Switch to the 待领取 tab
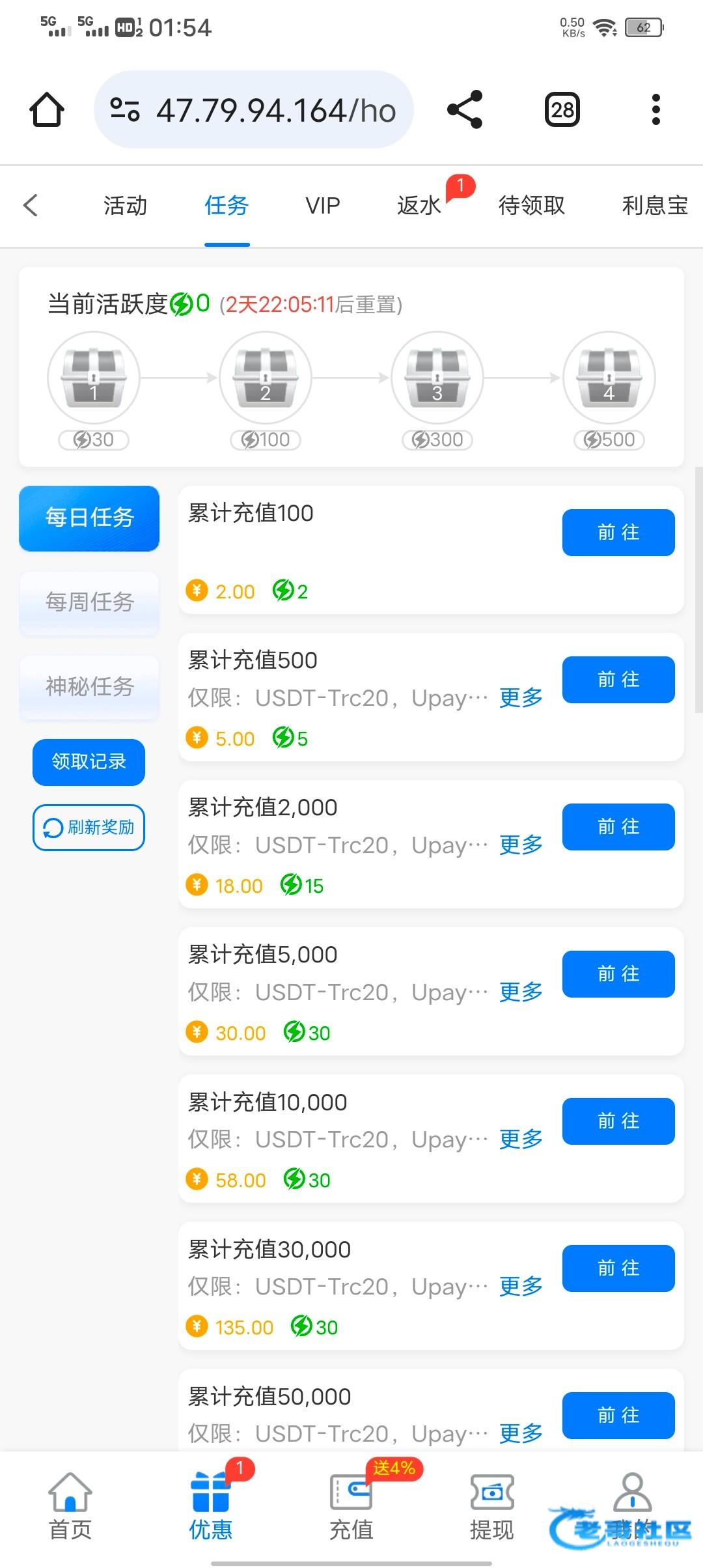This screenshot has height=1568, width=703. pyautogui.click(x=531, y=206)
